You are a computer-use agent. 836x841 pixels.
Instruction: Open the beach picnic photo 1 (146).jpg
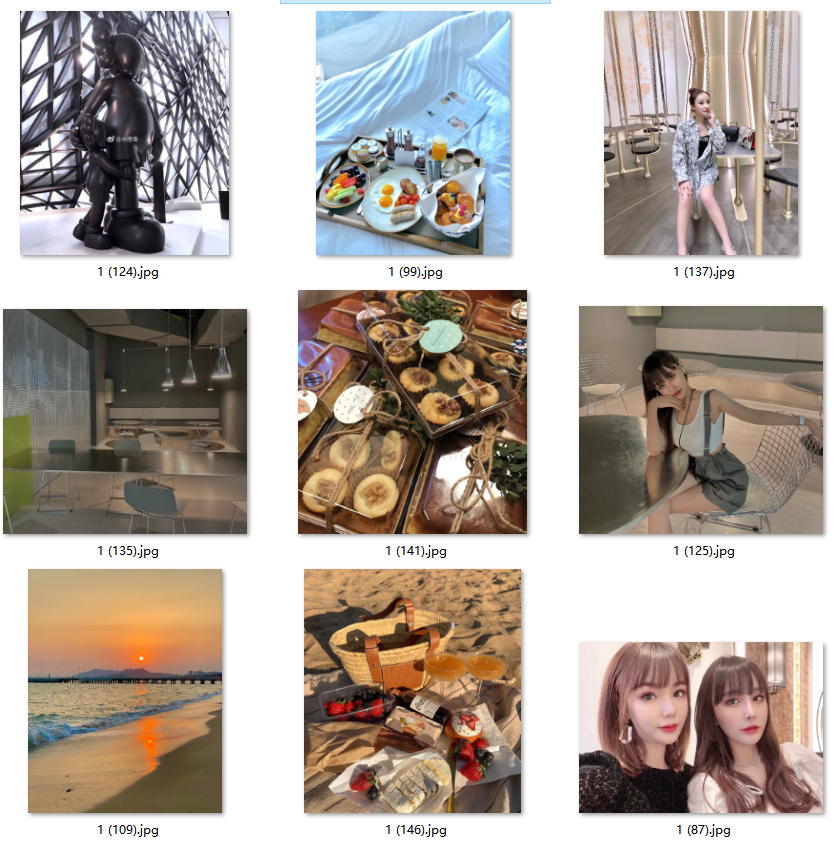[413, 690]
